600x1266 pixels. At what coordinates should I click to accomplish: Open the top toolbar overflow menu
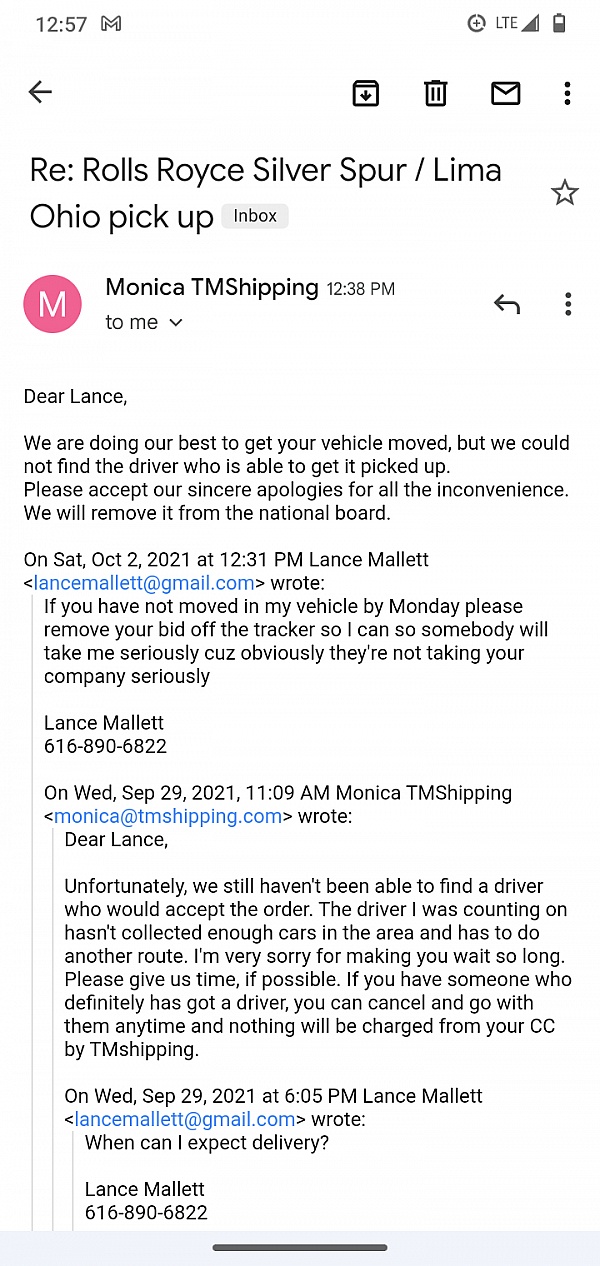point(567,93)
